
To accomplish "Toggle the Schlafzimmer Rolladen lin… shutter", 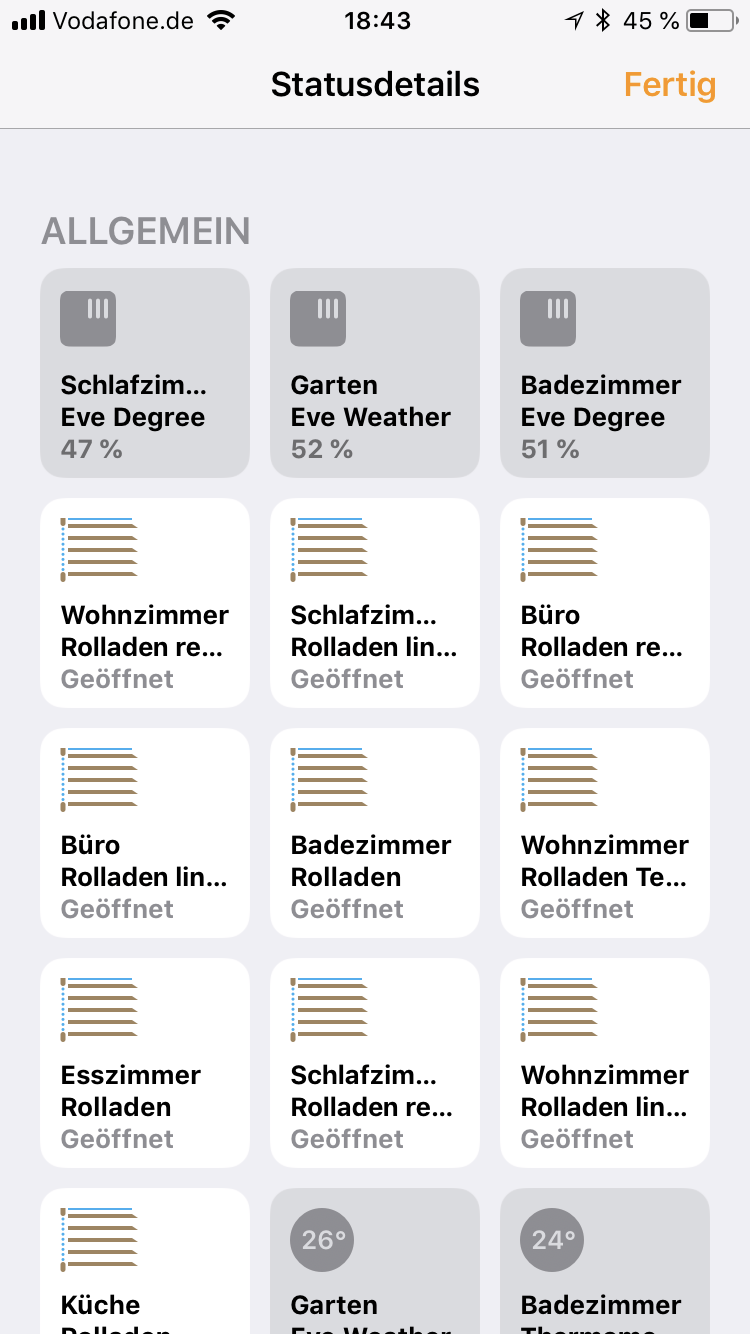I will click(x=375, y=603).
